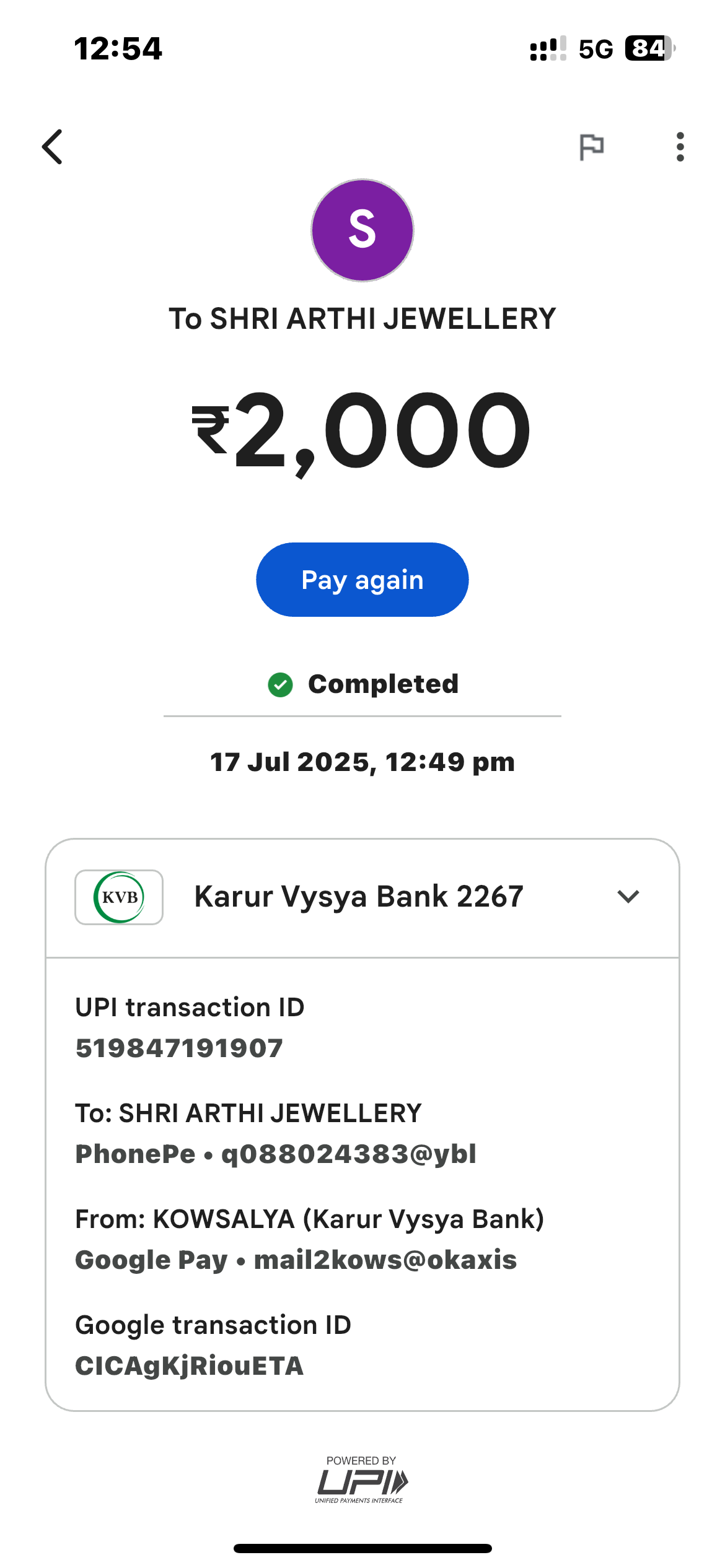Screen dimensions: 725x1568
Task: Go back using the top-left arrow
Action: click(x=53, y=147)
